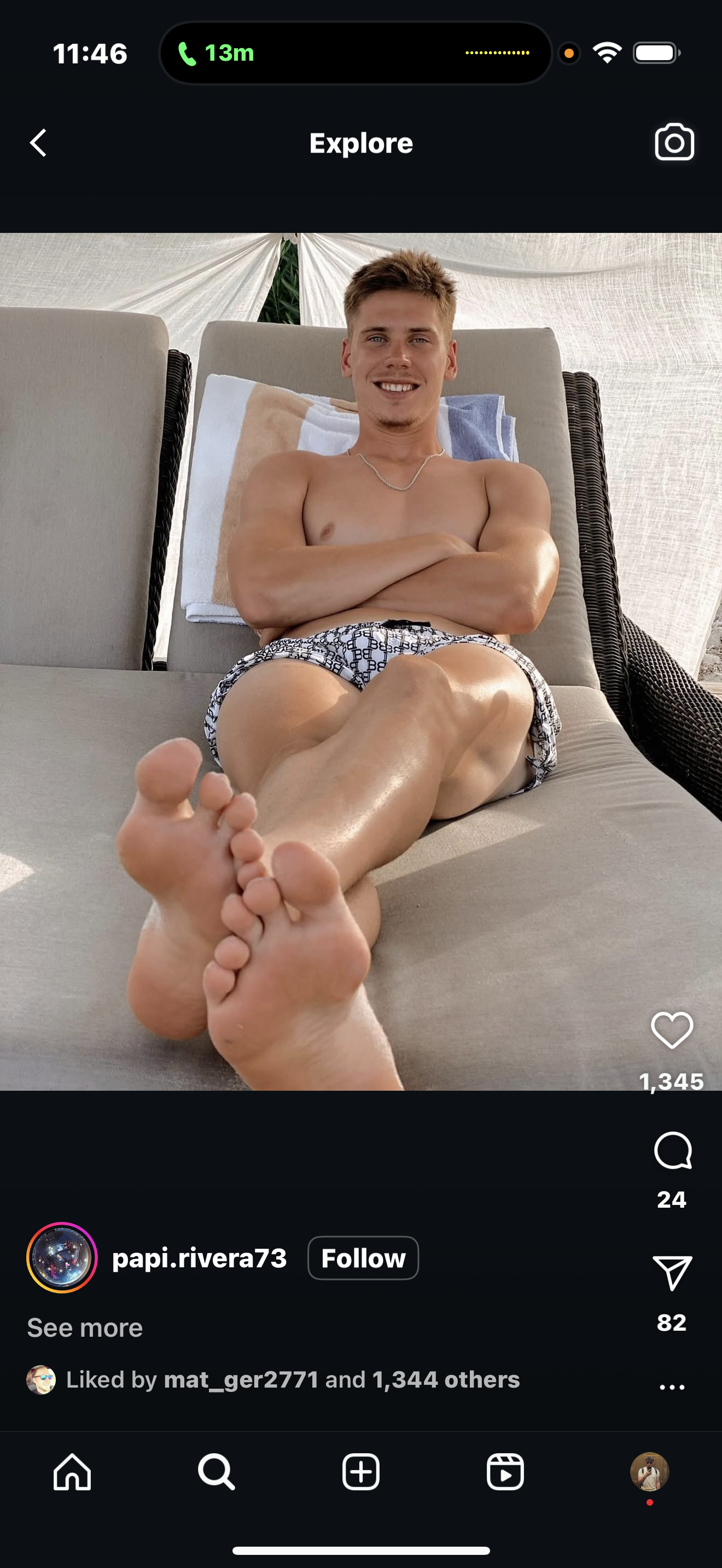Image resolution: width=722 pixels, height=1568 pixels.
Task: Return to the ongoing call indicator
Action: [x=216, y=54]
